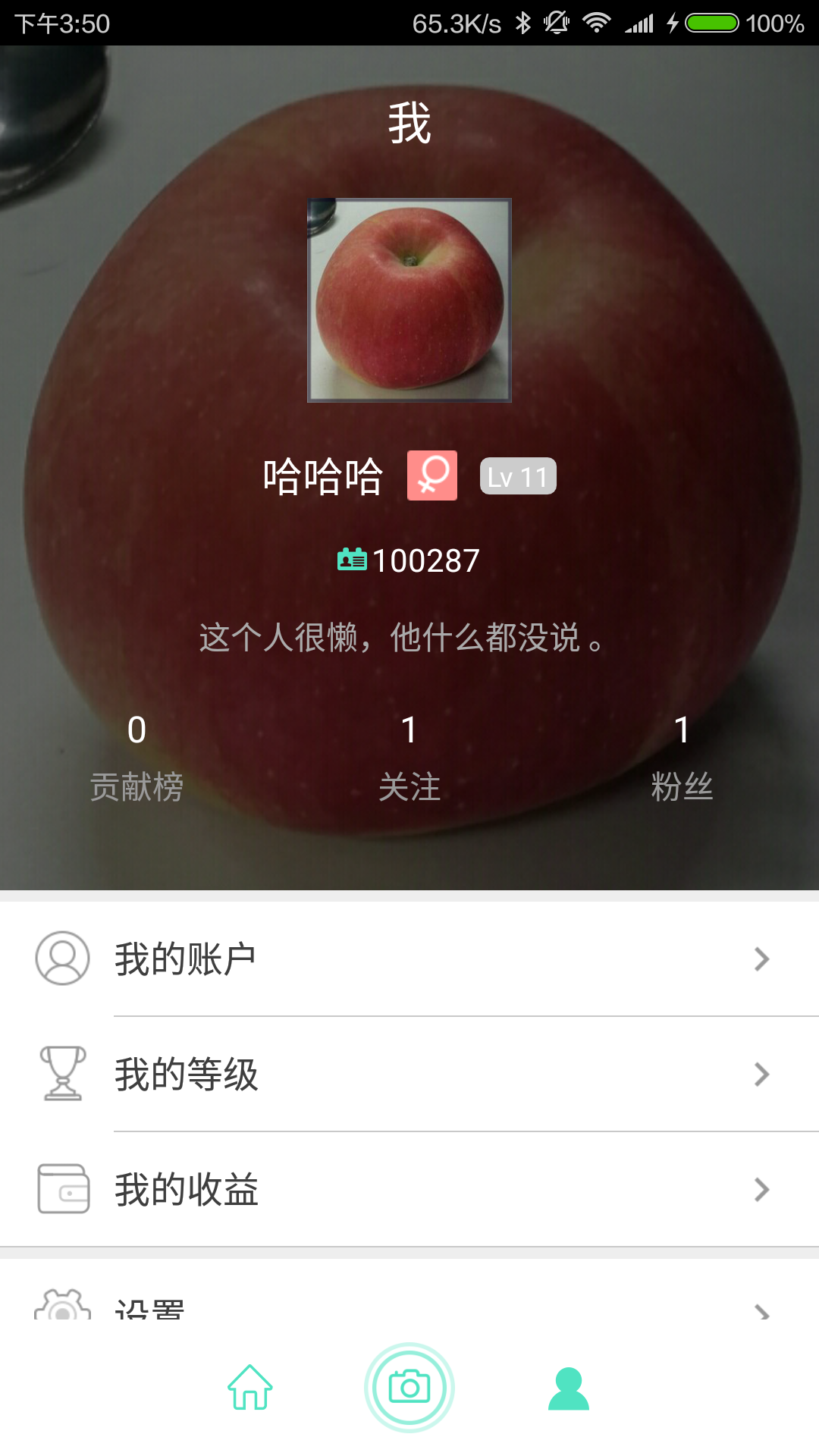This screenshot has height=1456, width=819.
Task: Click the 关注 following count
Action: (x=409, y=758)
